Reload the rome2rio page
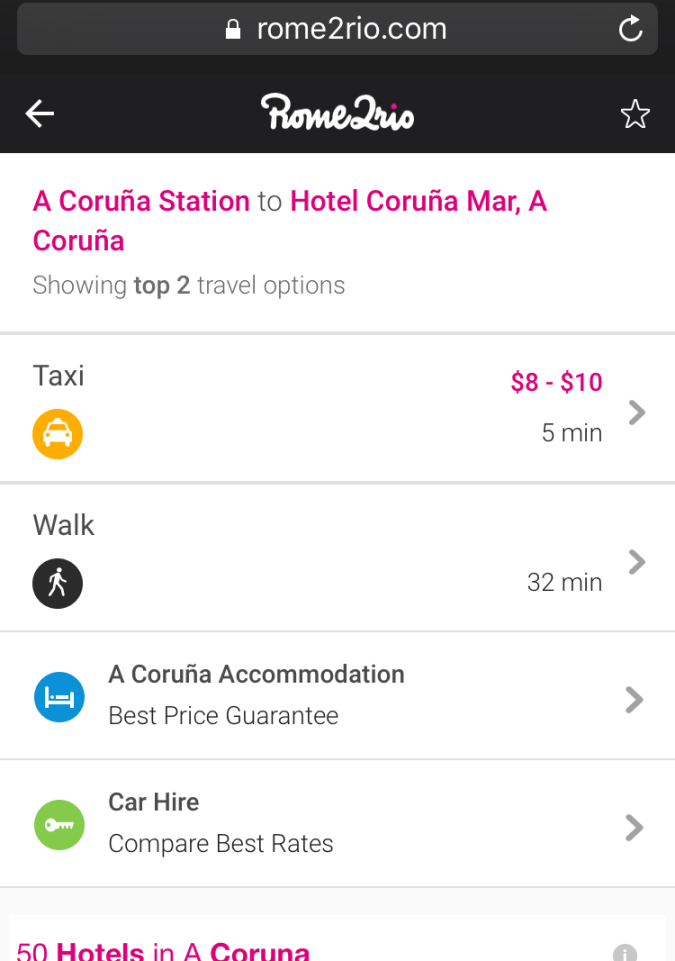 click(x=630, y=29)
